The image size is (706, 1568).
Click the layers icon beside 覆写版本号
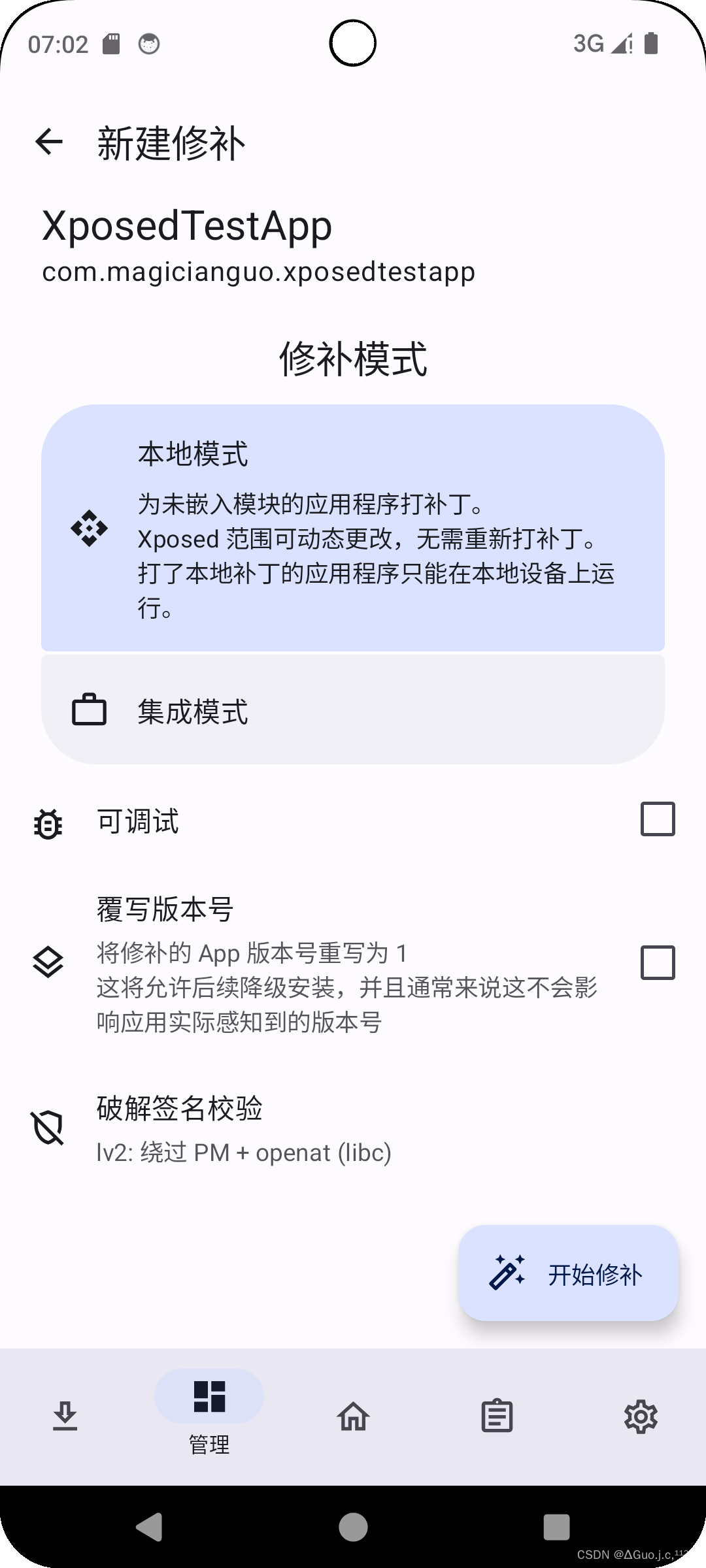(x=46, y=960)
